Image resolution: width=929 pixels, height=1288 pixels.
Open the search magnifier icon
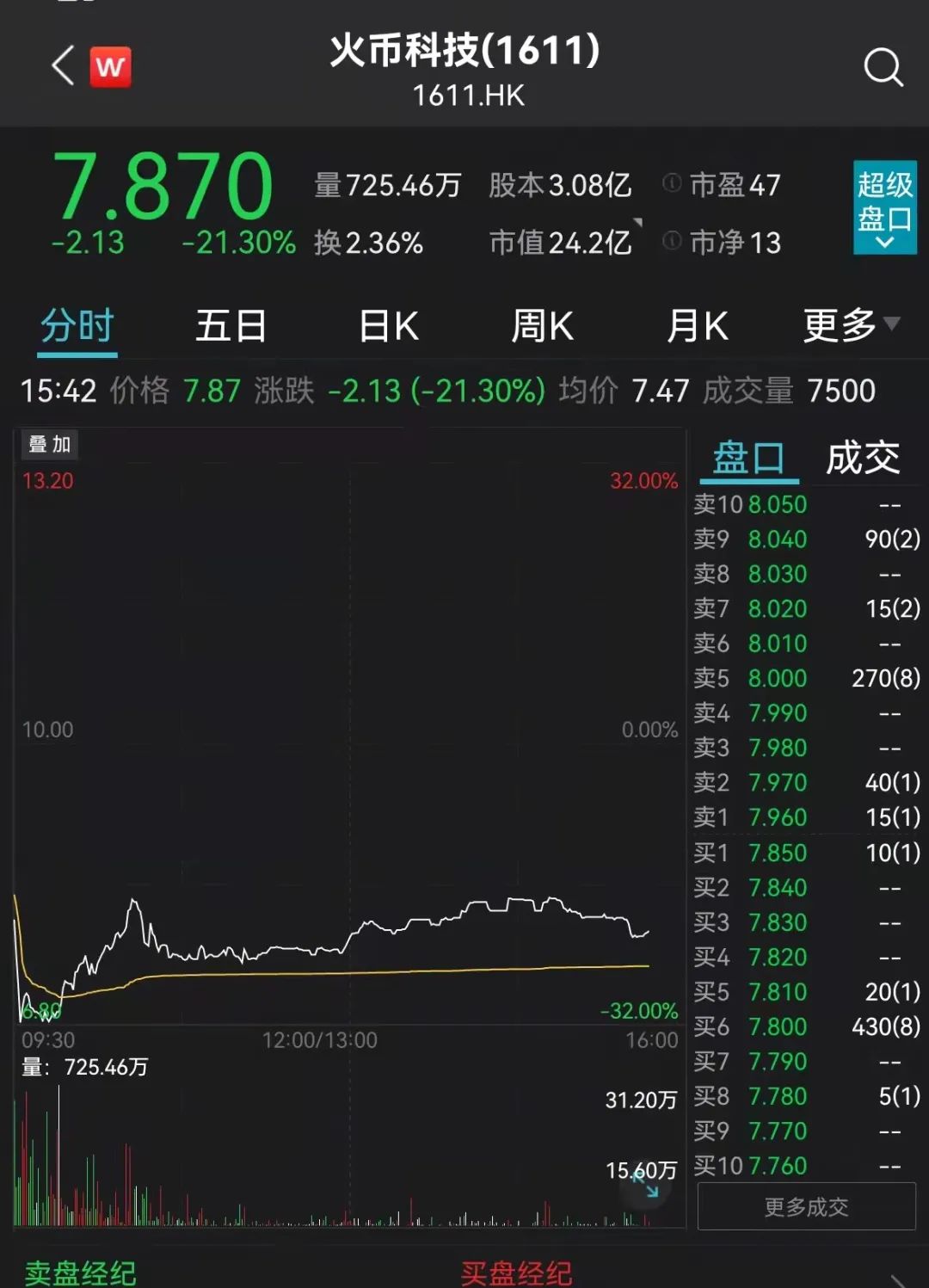pyautogui.click(x=881, y=67)
